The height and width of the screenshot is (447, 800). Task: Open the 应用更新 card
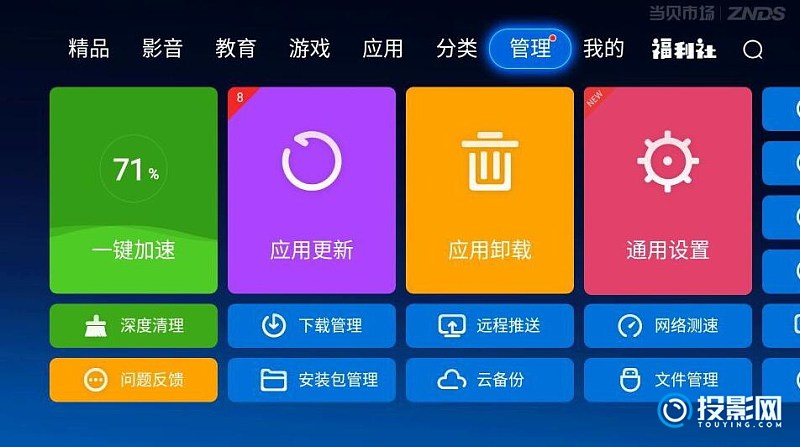[311, 190]
